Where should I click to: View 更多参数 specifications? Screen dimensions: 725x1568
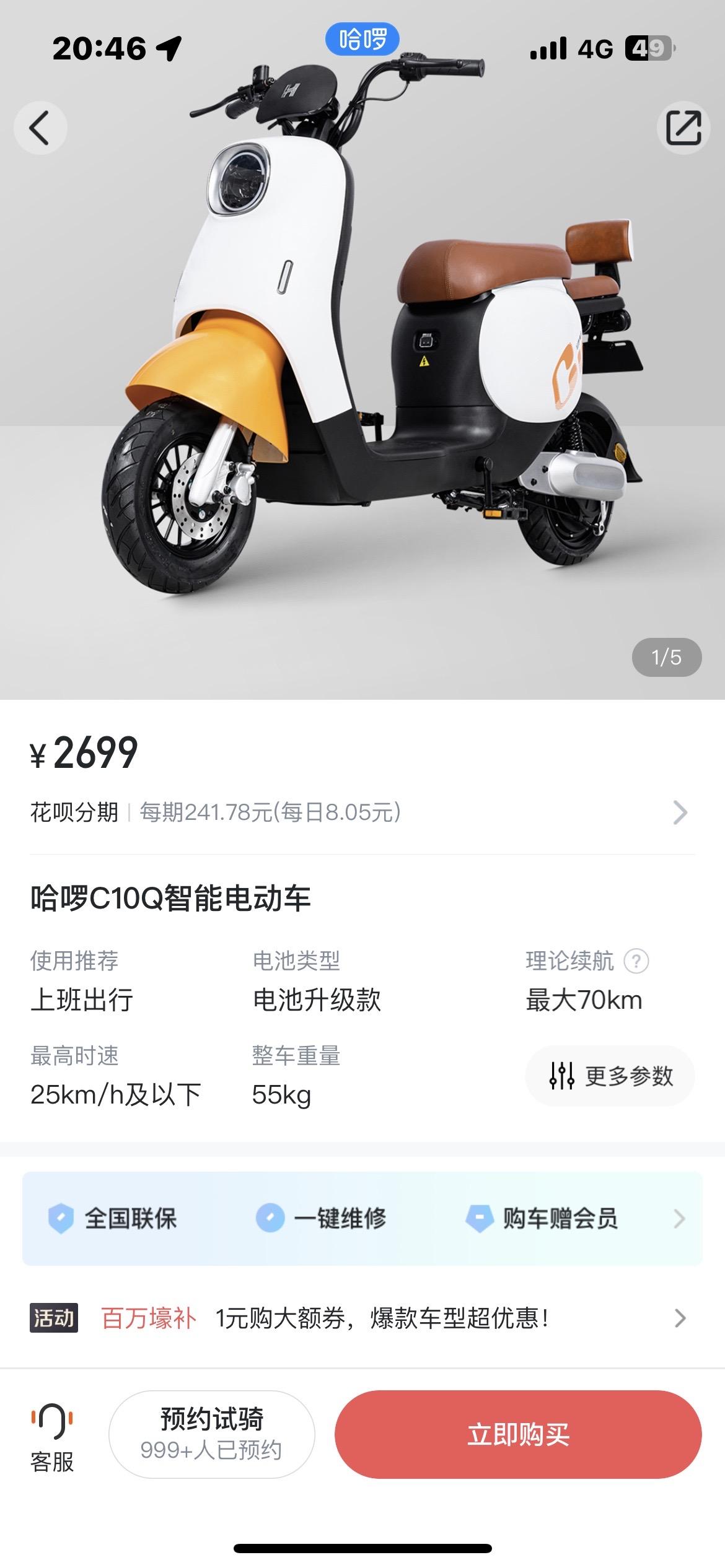pos(610,1076)
